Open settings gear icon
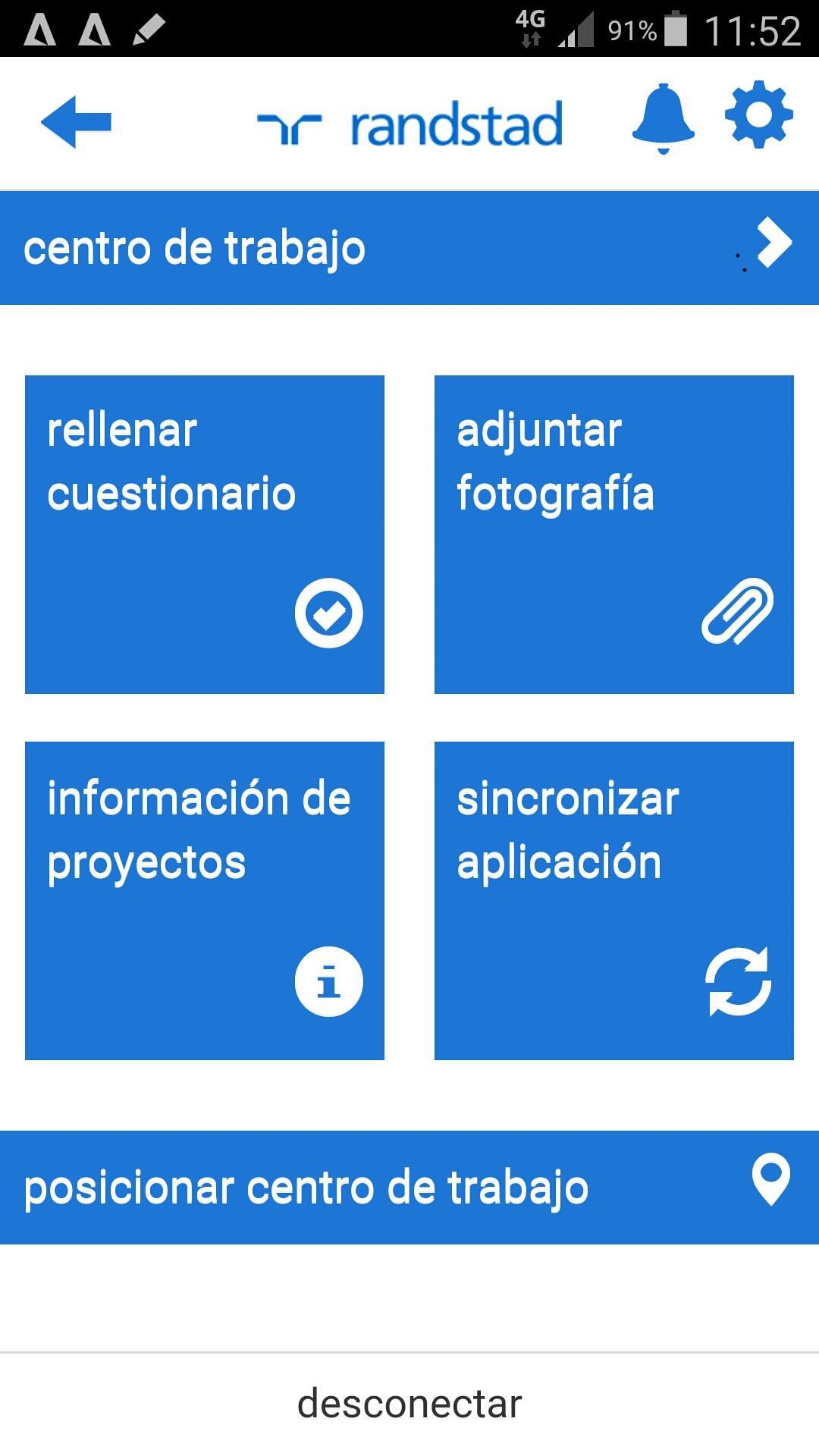This screenshot has height=1456, width=819. point(758,115)
